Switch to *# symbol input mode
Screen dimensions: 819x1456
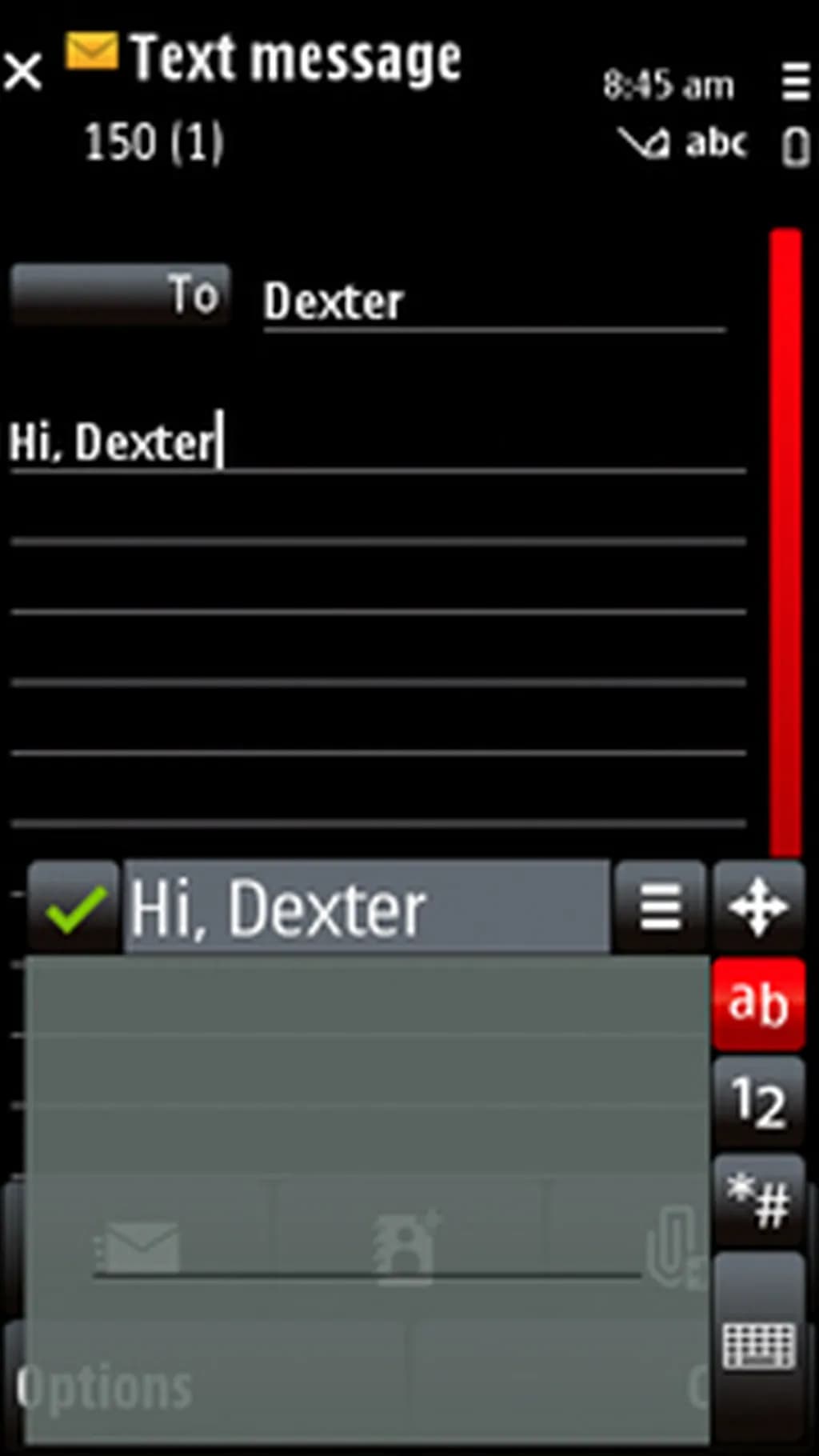pos(758,1200)
